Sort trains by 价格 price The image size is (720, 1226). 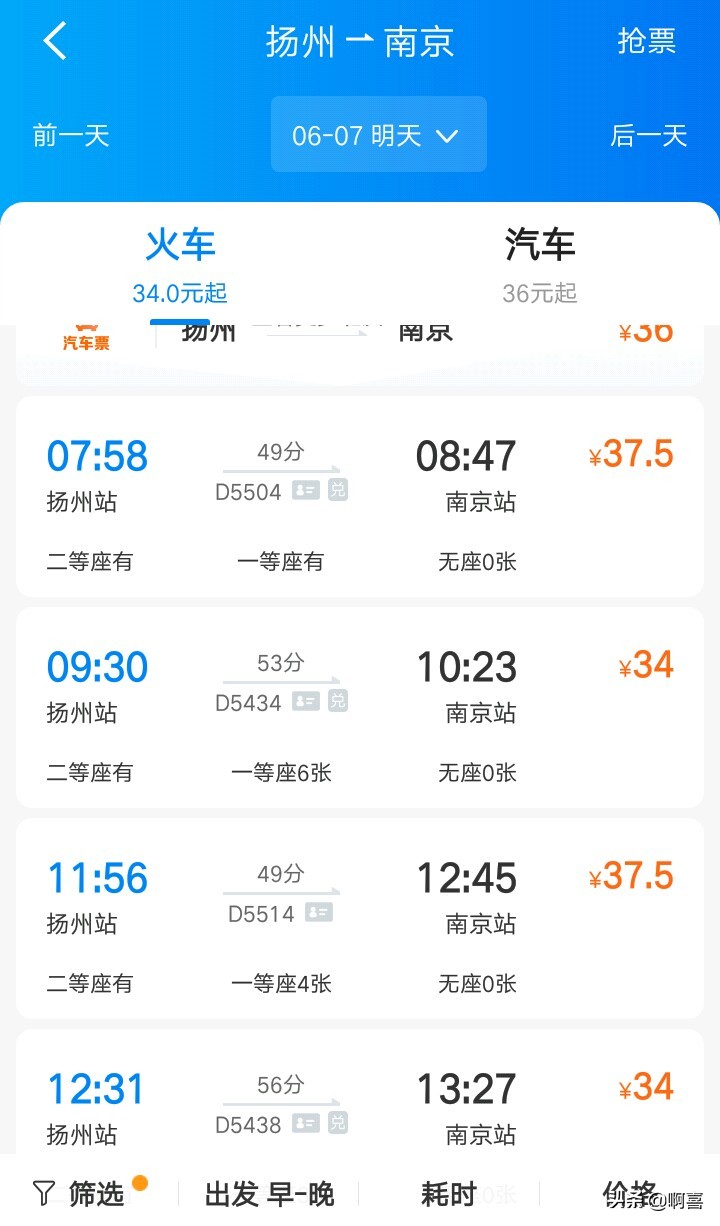[x=629, y=1193]
